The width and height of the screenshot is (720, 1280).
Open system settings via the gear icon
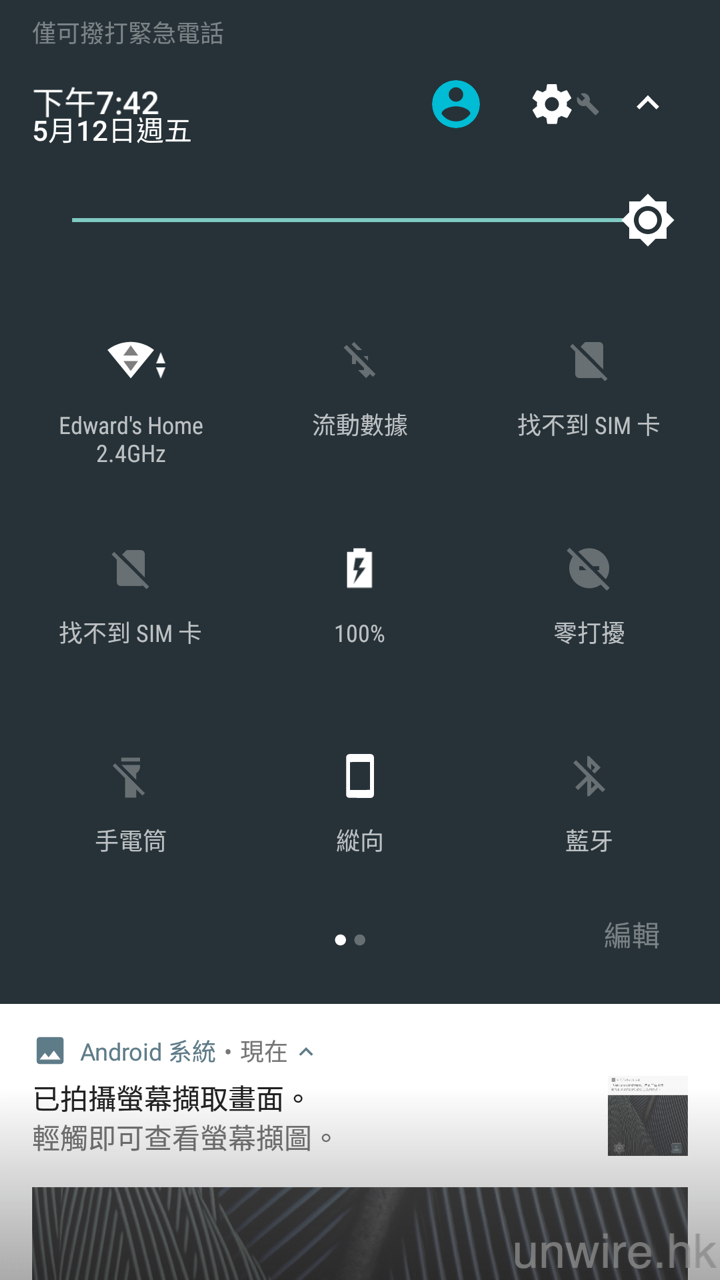pos(552,104)
